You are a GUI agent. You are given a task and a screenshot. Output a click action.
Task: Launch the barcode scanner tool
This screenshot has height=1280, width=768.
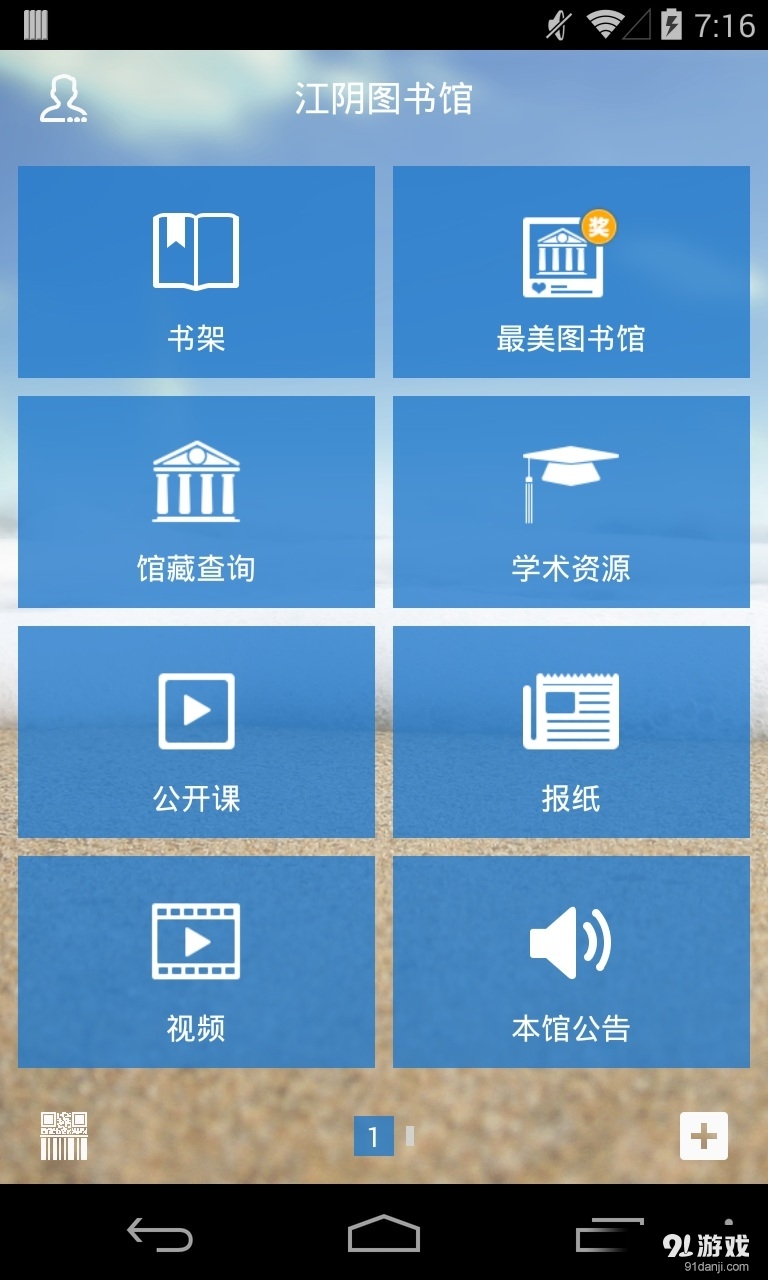(x=62, y=1135)
